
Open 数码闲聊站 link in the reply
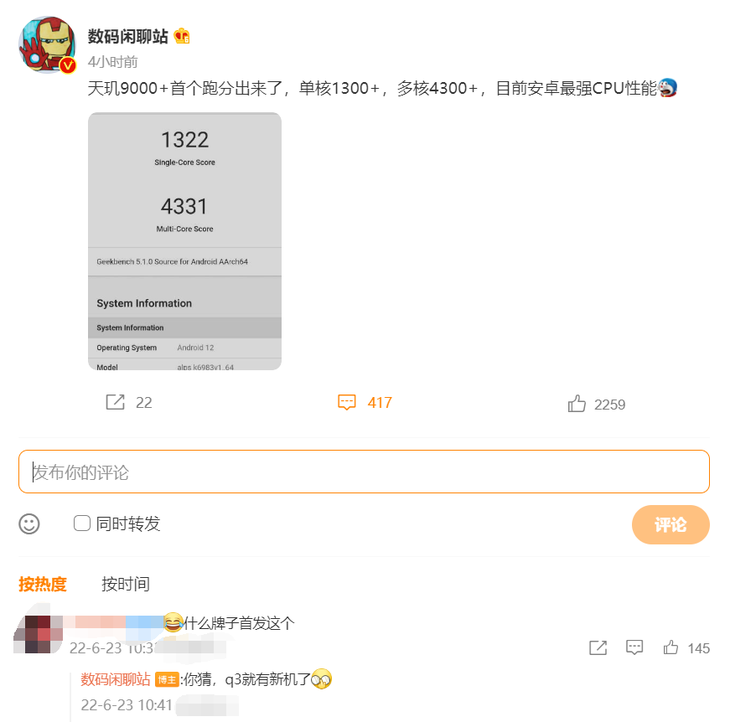(x=115, y=679)
